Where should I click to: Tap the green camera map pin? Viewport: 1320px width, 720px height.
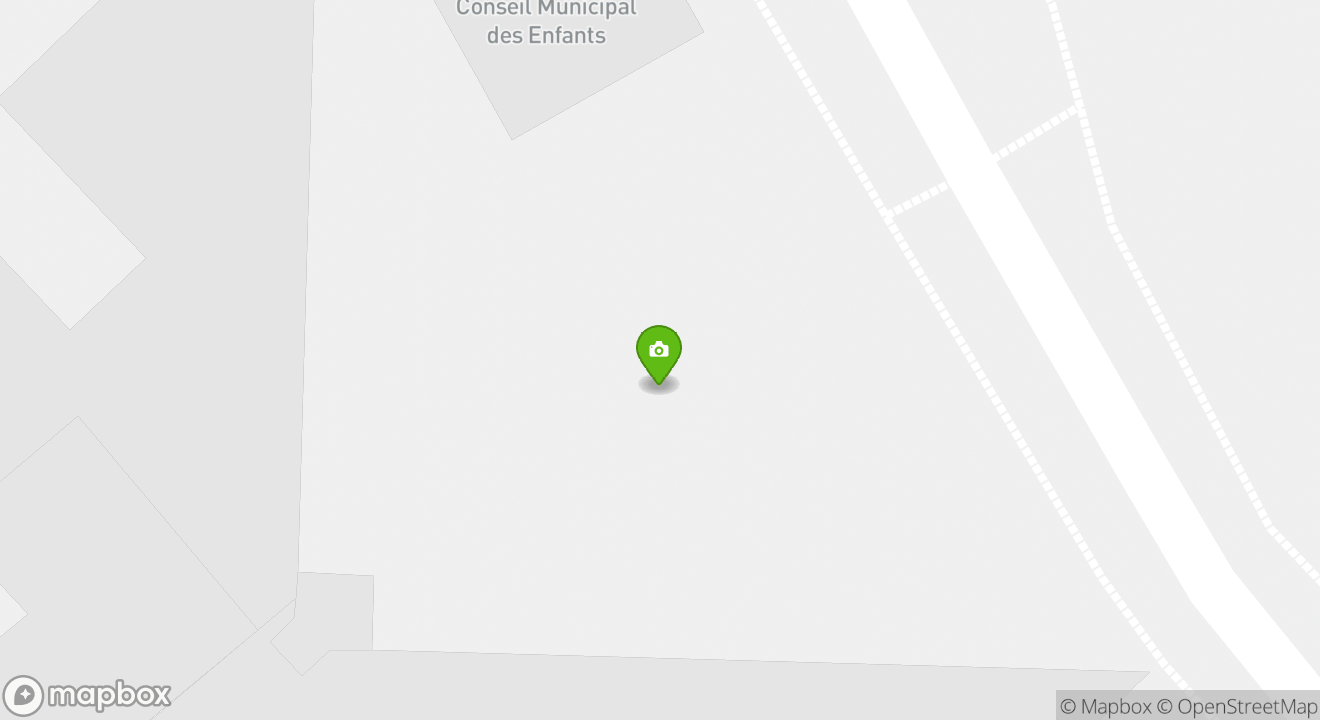click(x=658, y=352)
